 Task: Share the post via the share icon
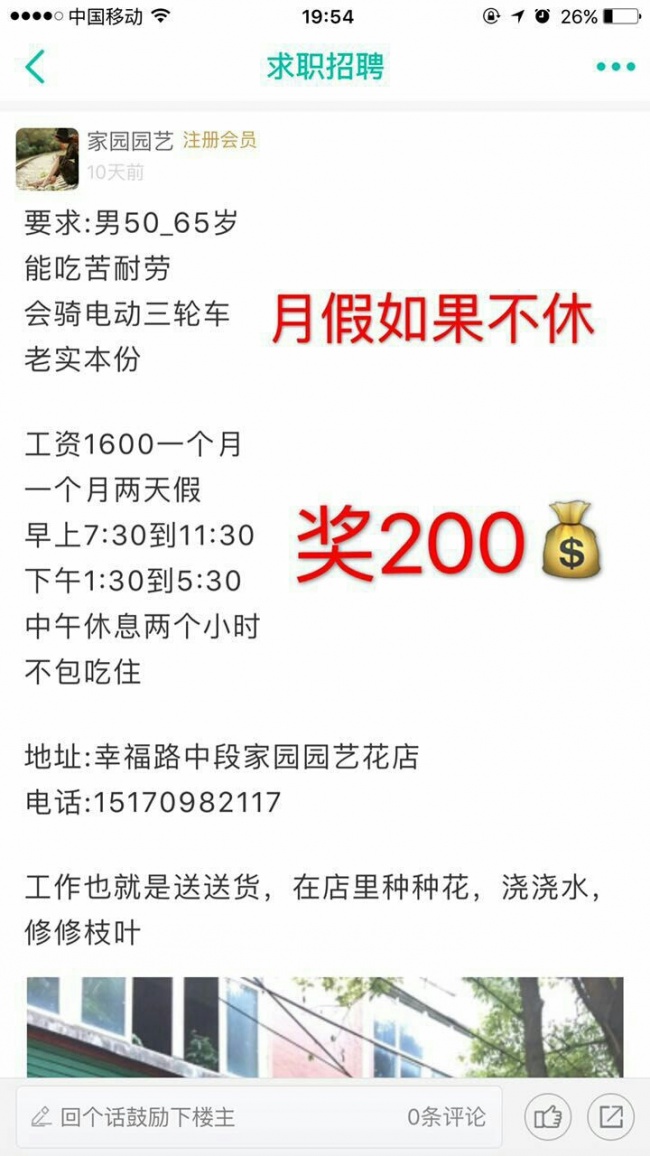pos(611,1117)
